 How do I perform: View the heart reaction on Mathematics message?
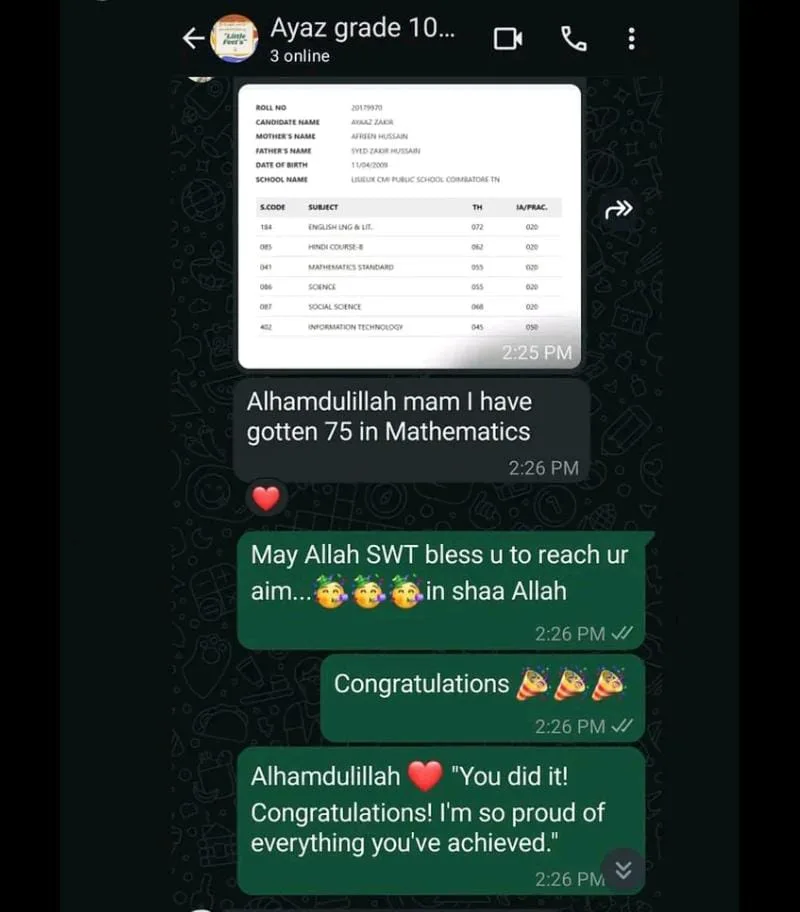265,498
